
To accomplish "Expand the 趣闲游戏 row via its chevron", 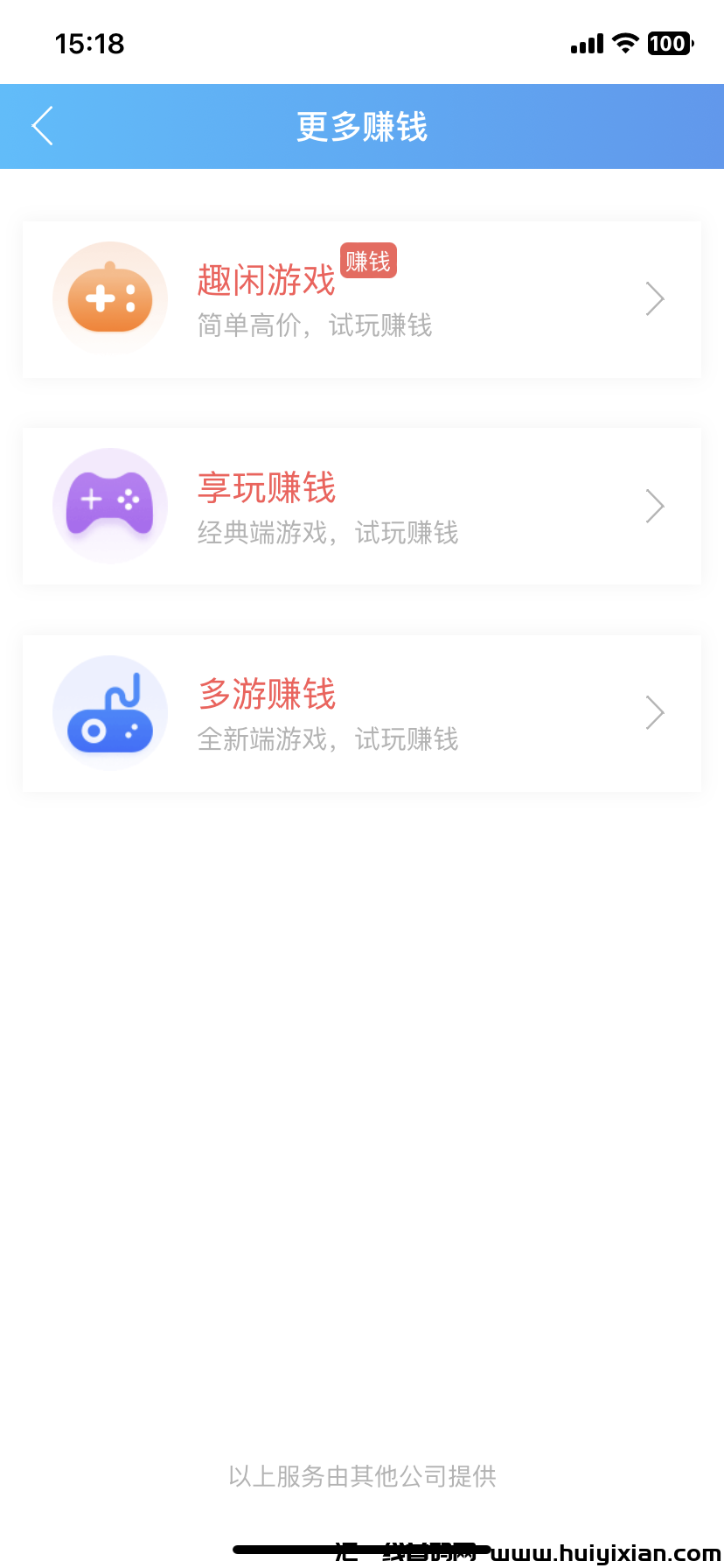I will pos(655,298).
